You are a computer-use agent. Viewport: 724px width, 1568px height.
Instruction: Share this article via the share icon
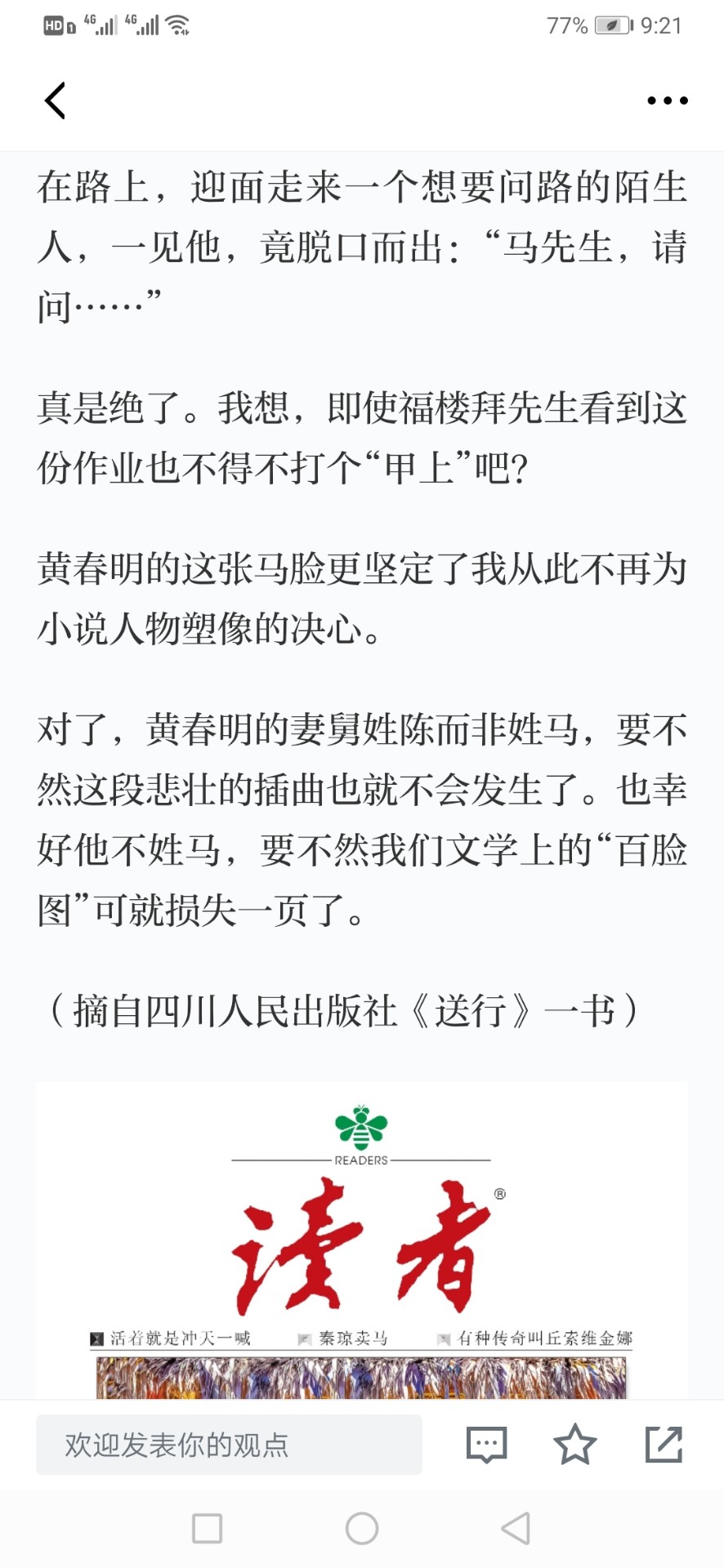664,1444
